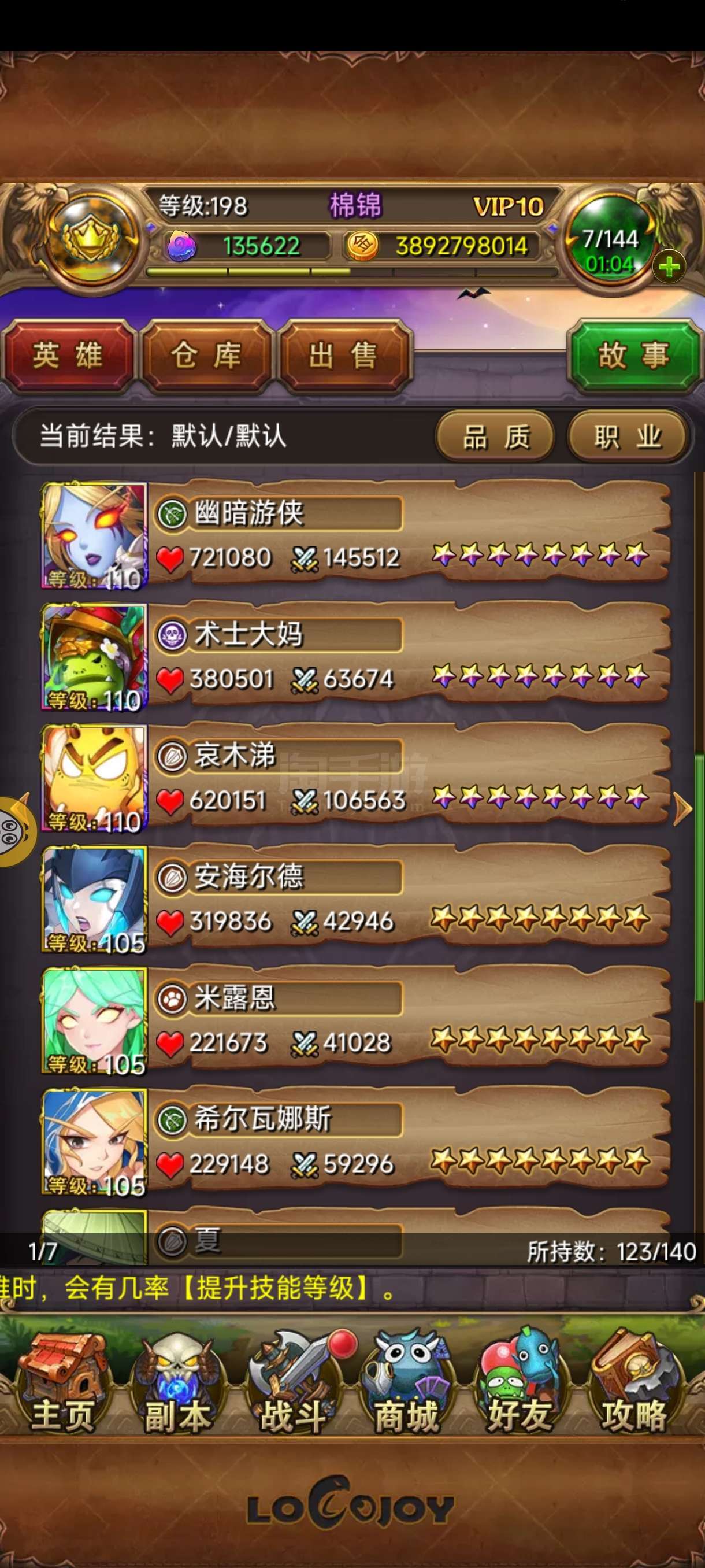This screenshot has width=705, height=1568.
Task: Open the green 故事 story button
Action: click(x=634, y=355)
